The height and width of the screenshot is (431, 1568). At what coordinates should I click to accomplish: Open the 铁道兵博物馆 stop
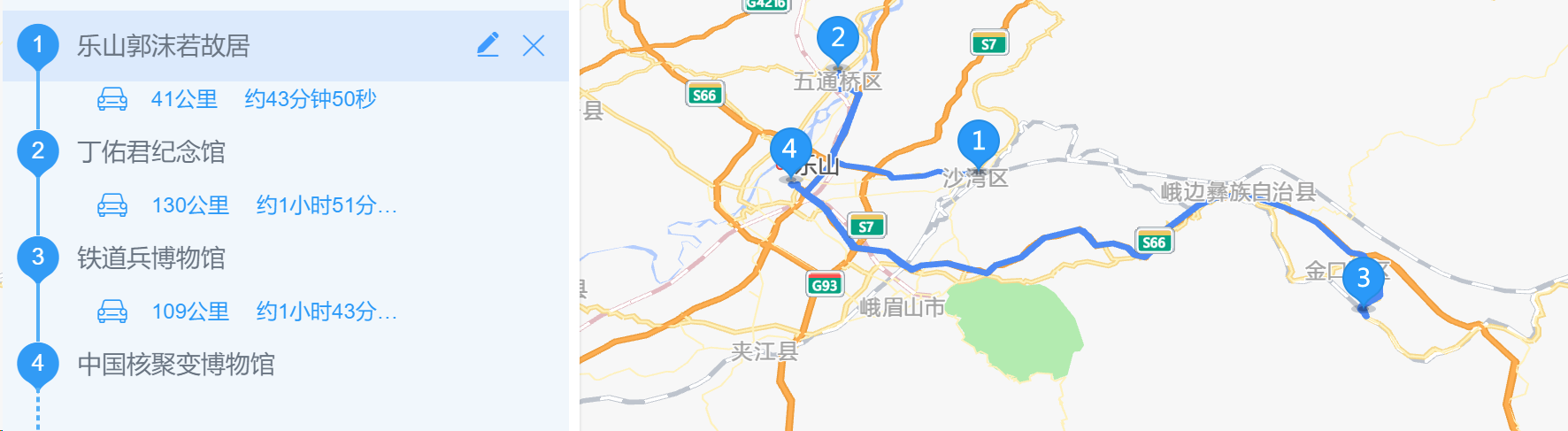150,258
